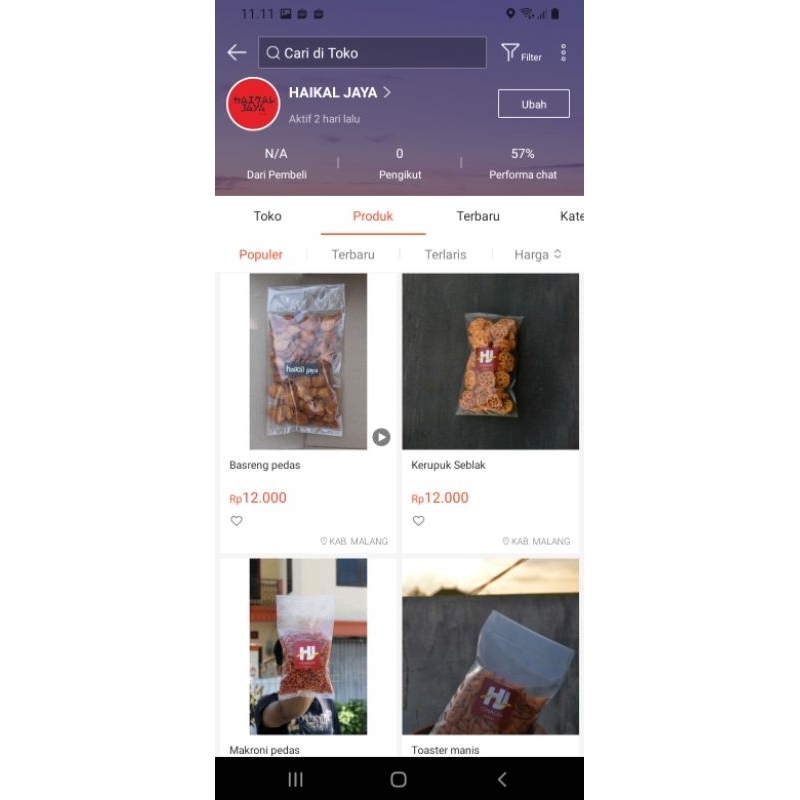The image size is (800, 800).
Task: Tap the Ubah button
Action: [533, 104]
